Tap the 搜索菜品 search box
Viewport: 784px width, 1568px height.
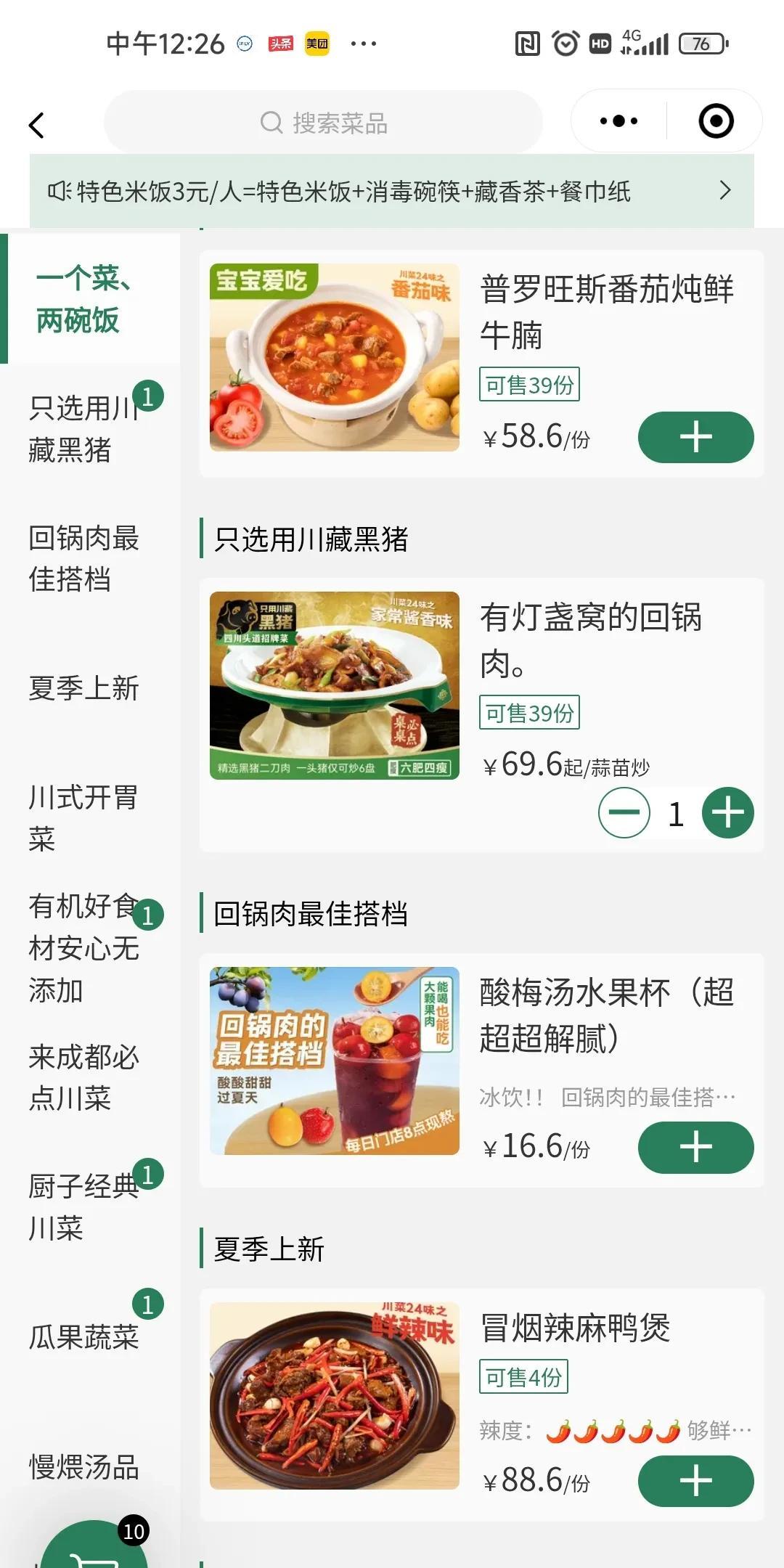pos(324,123)
